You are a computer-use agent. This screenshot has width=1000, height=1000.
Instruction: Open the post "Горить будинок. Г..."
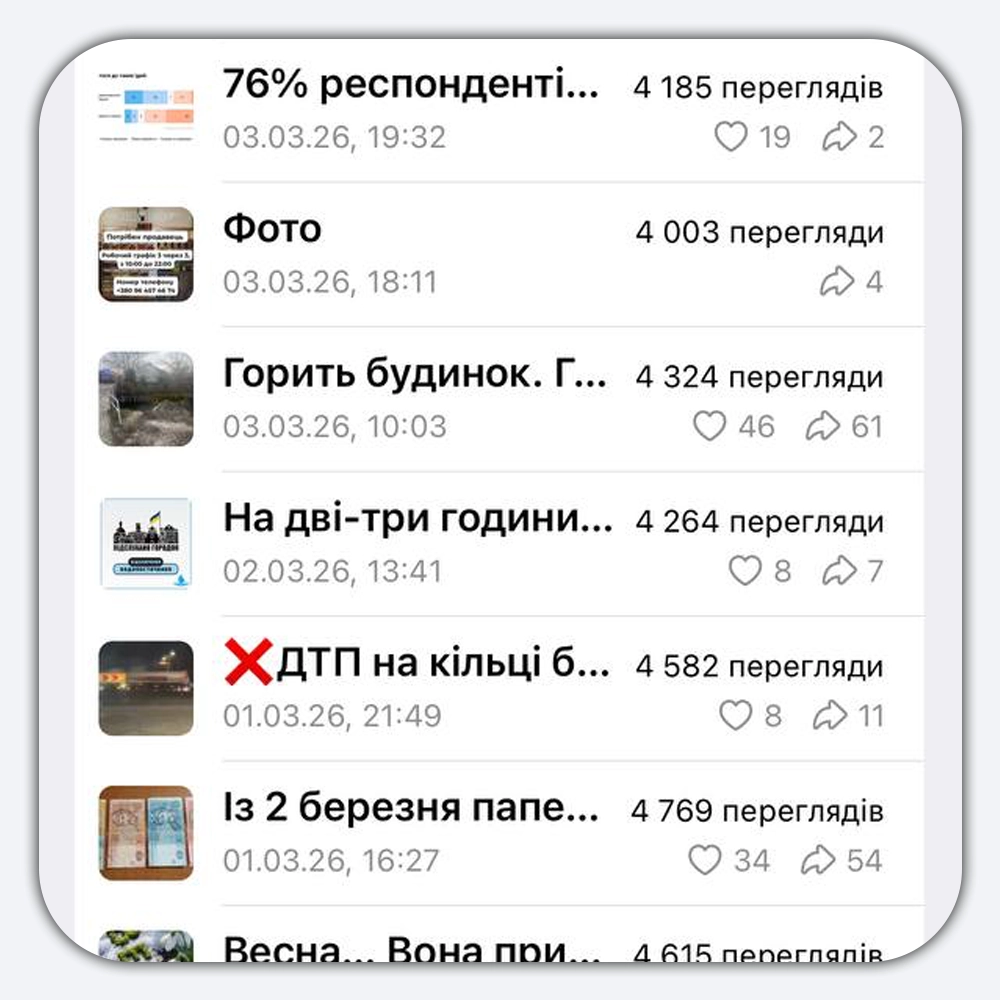pyautogui.click(x=499, y=399)
